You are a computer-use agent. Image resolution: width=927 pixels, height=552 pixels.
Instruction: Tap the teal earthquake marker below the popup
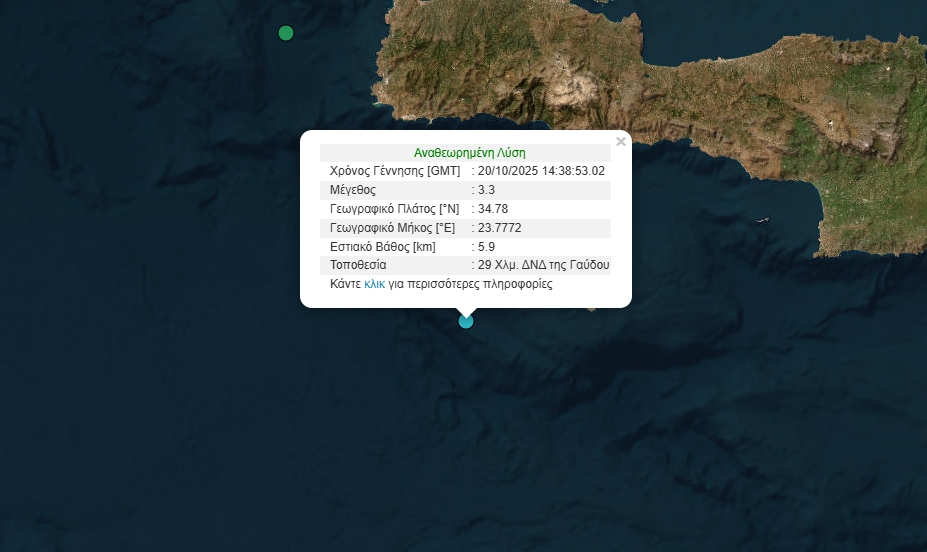tap(466, 321)
